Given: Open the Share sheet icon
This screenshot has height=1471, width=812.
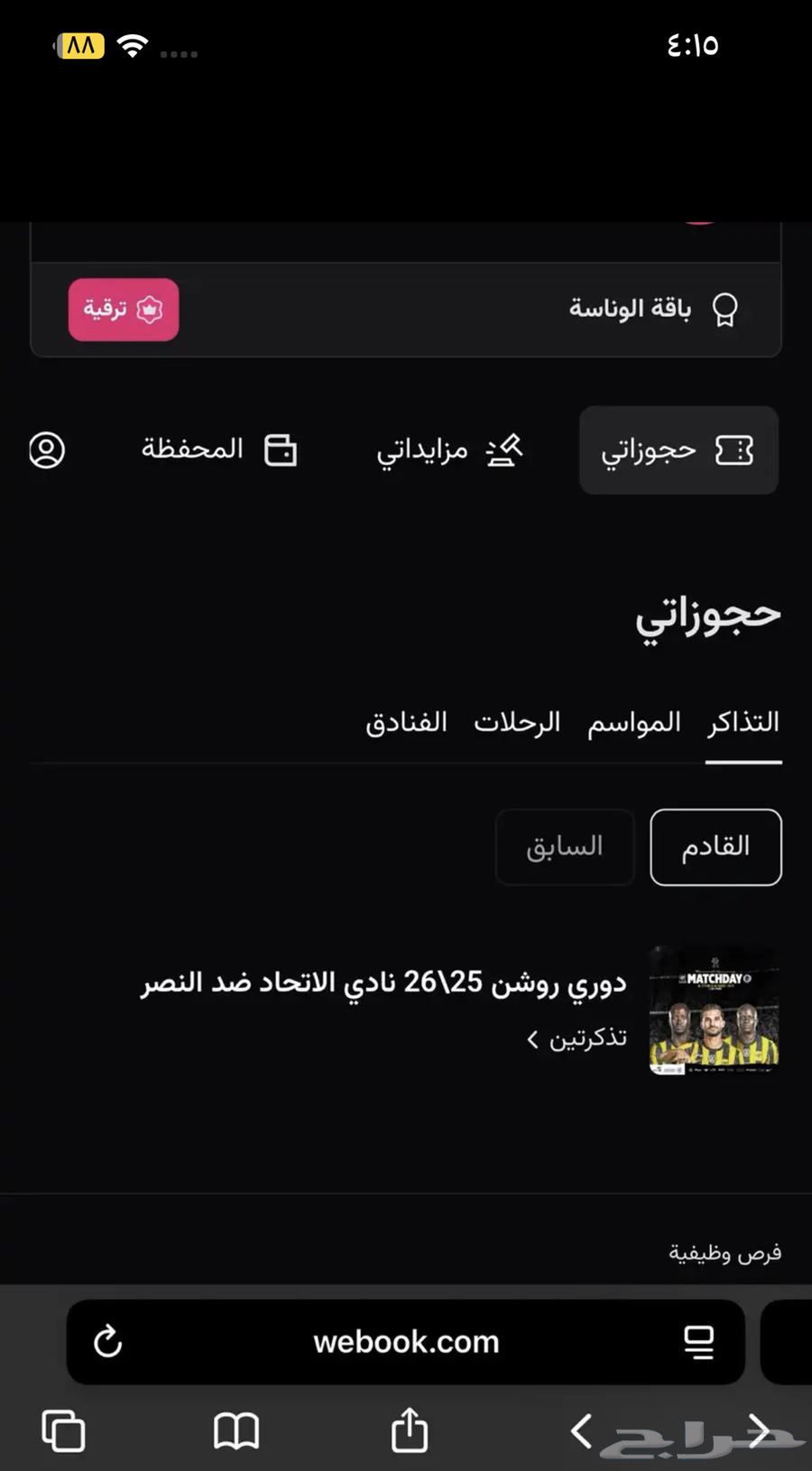Looking at the screenshot, I should (409, 1431).
